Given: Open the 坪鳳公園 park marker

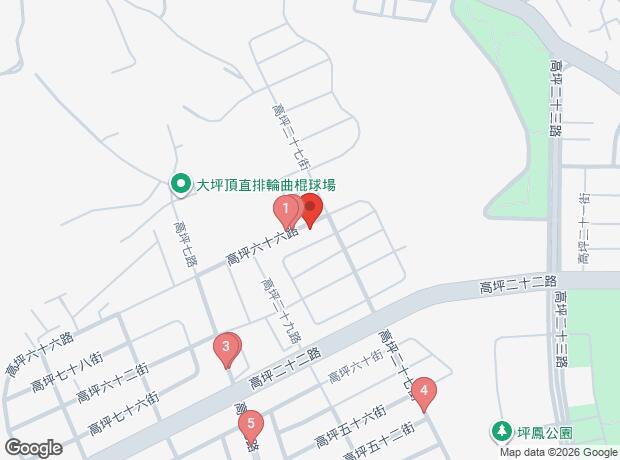Looking at the screenshot, I should point(500,432).
